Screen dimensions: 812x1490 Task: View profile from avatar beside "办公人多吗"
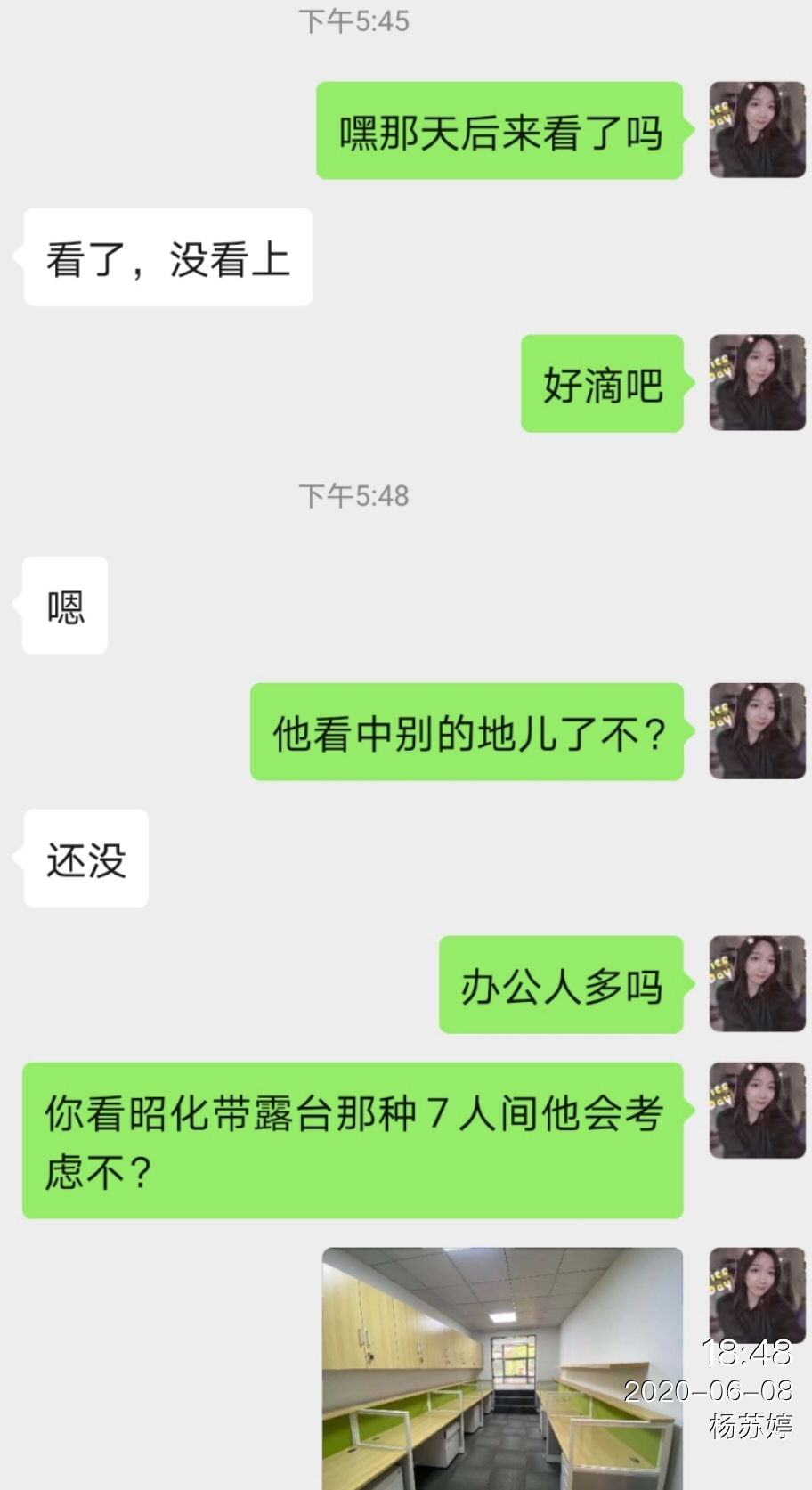(756, 984)
